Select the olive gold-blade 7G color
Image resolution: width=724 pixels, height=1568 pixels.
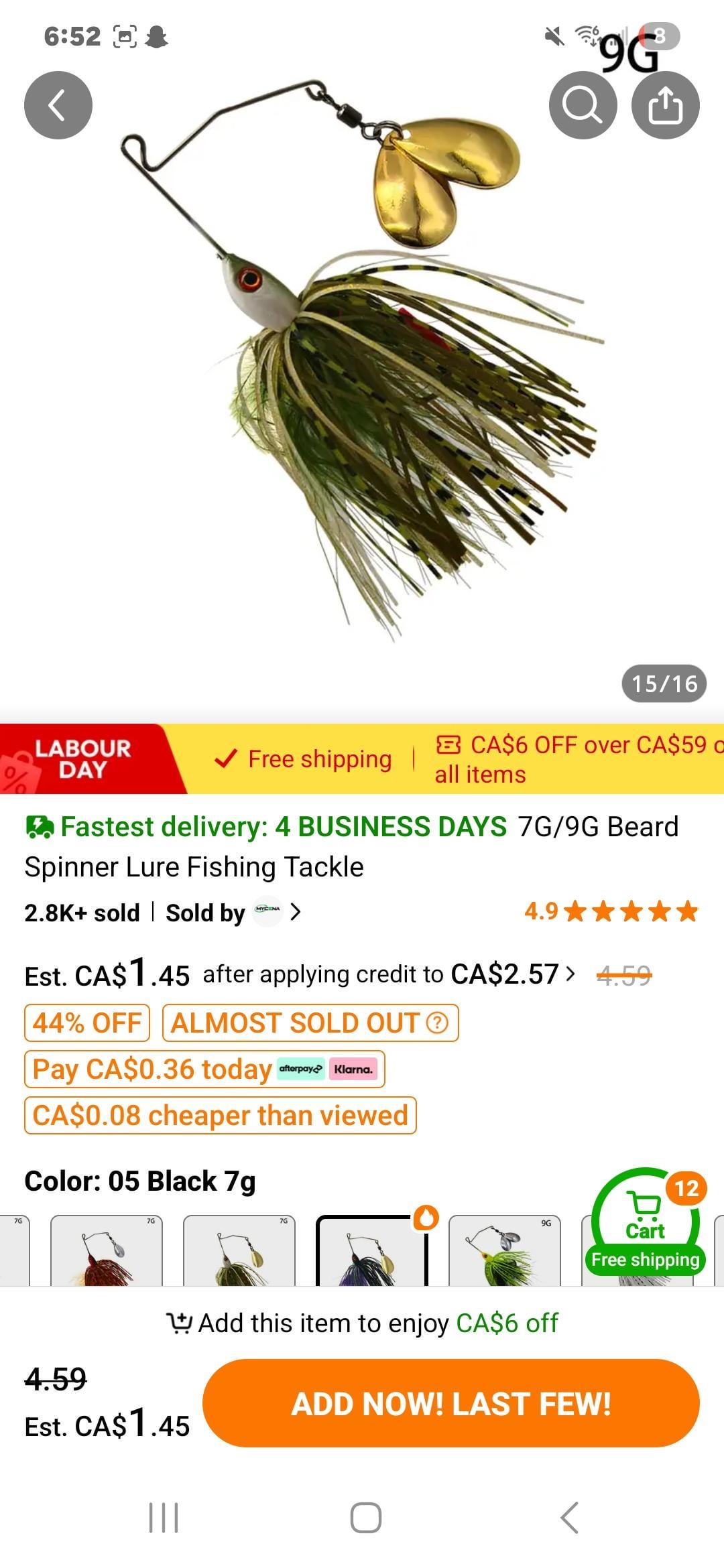pyautogui.click(x=239, y=1250)
